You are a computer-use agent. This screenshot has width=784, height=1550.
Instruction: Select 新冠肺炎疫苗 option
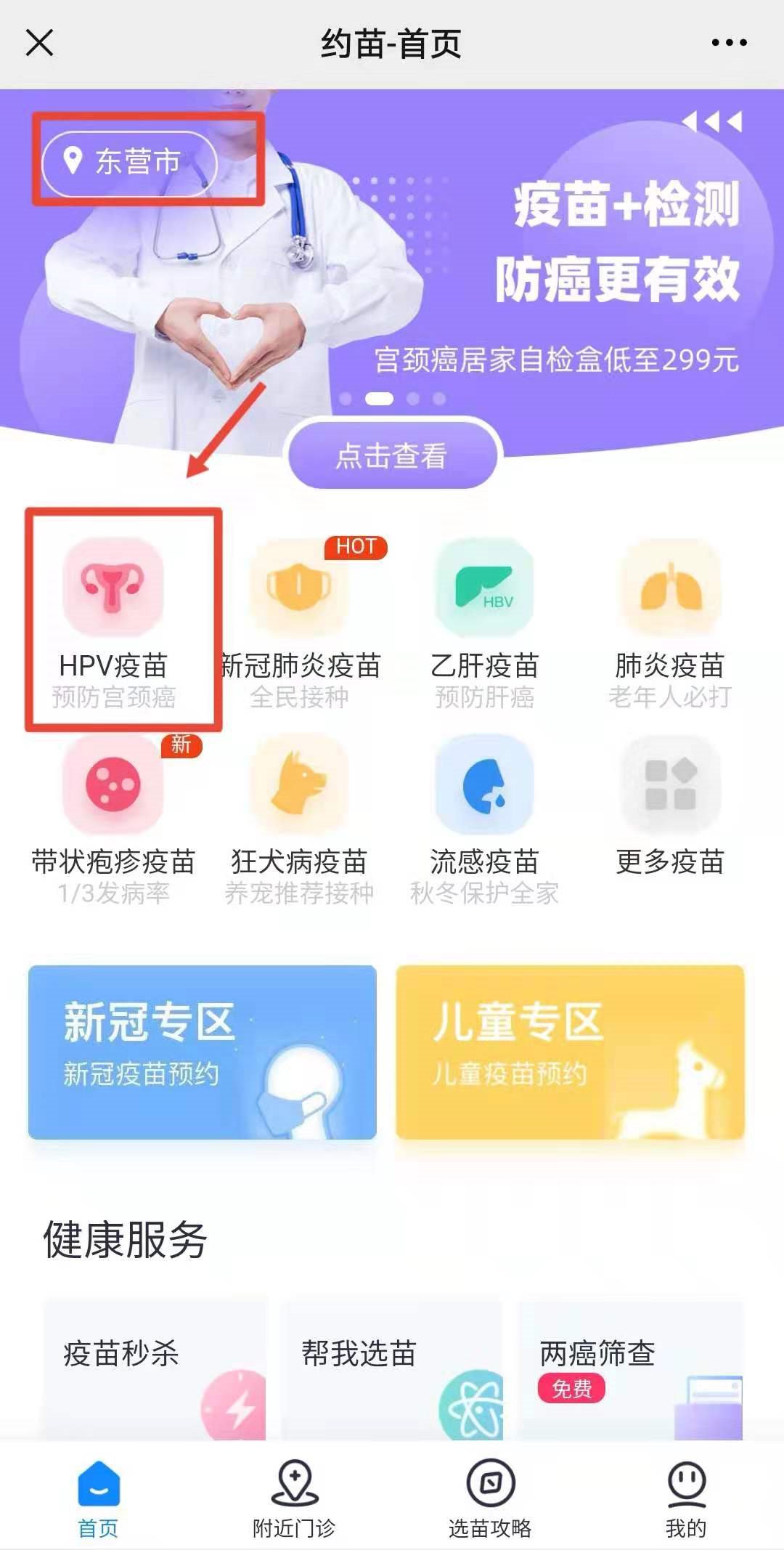[300, 617]
